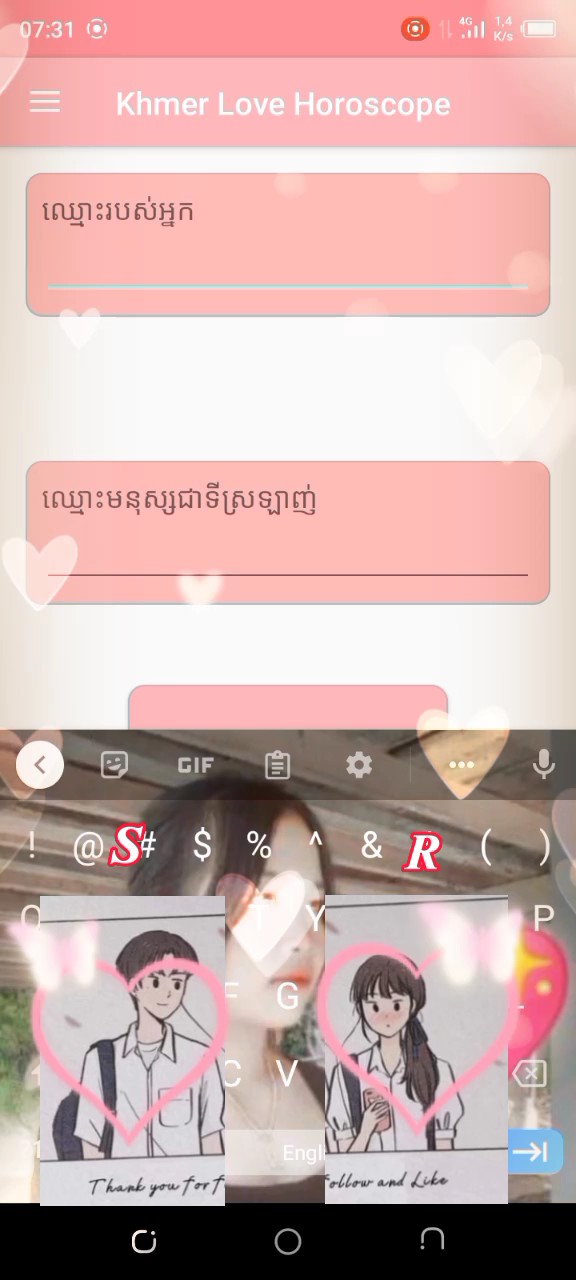
Task: Tap the keyboard next-field arrow key
Action: coord(529,1152)
